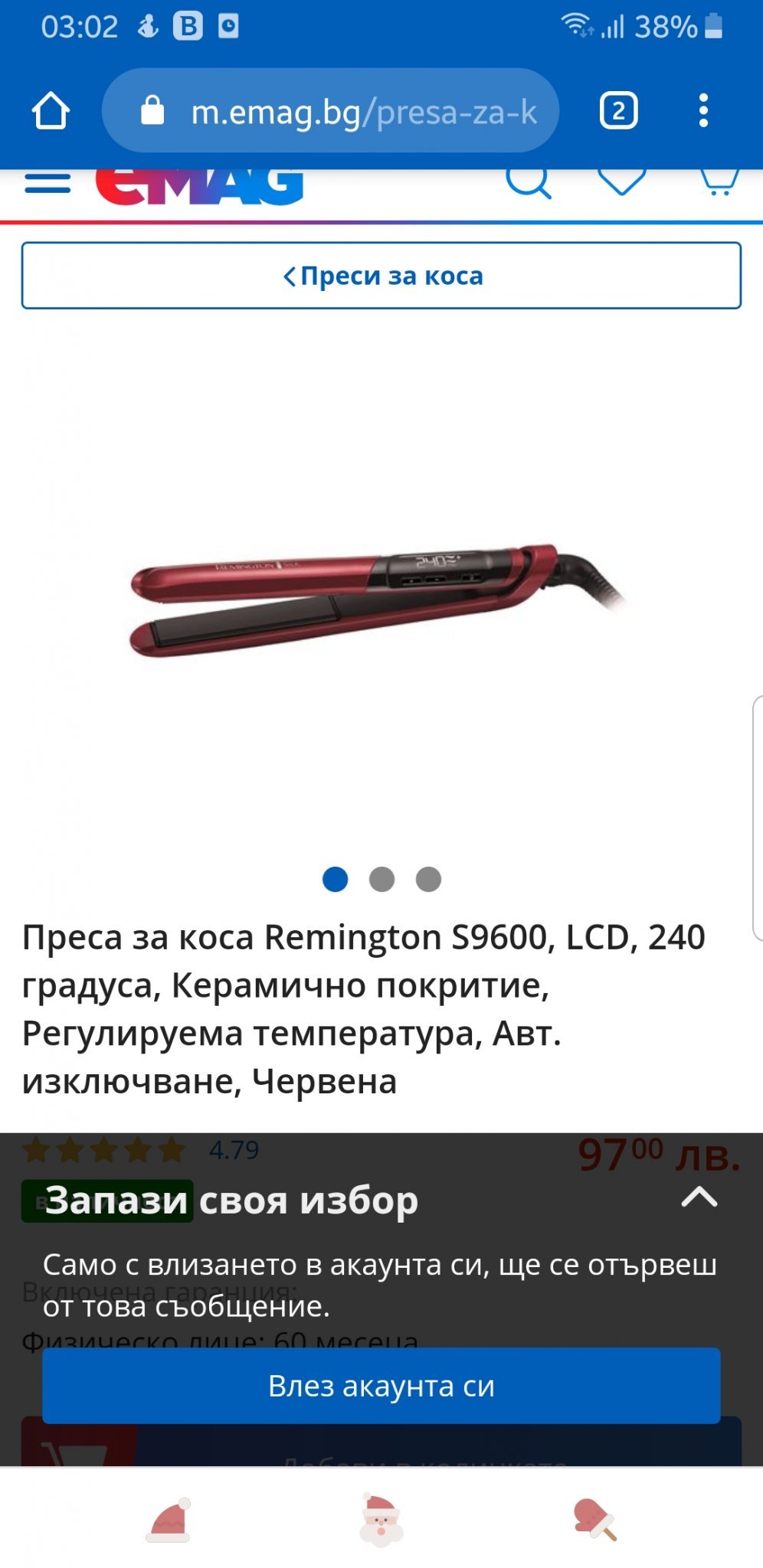Go to the browser home page

pyautogui.click(x=51, y=111)
